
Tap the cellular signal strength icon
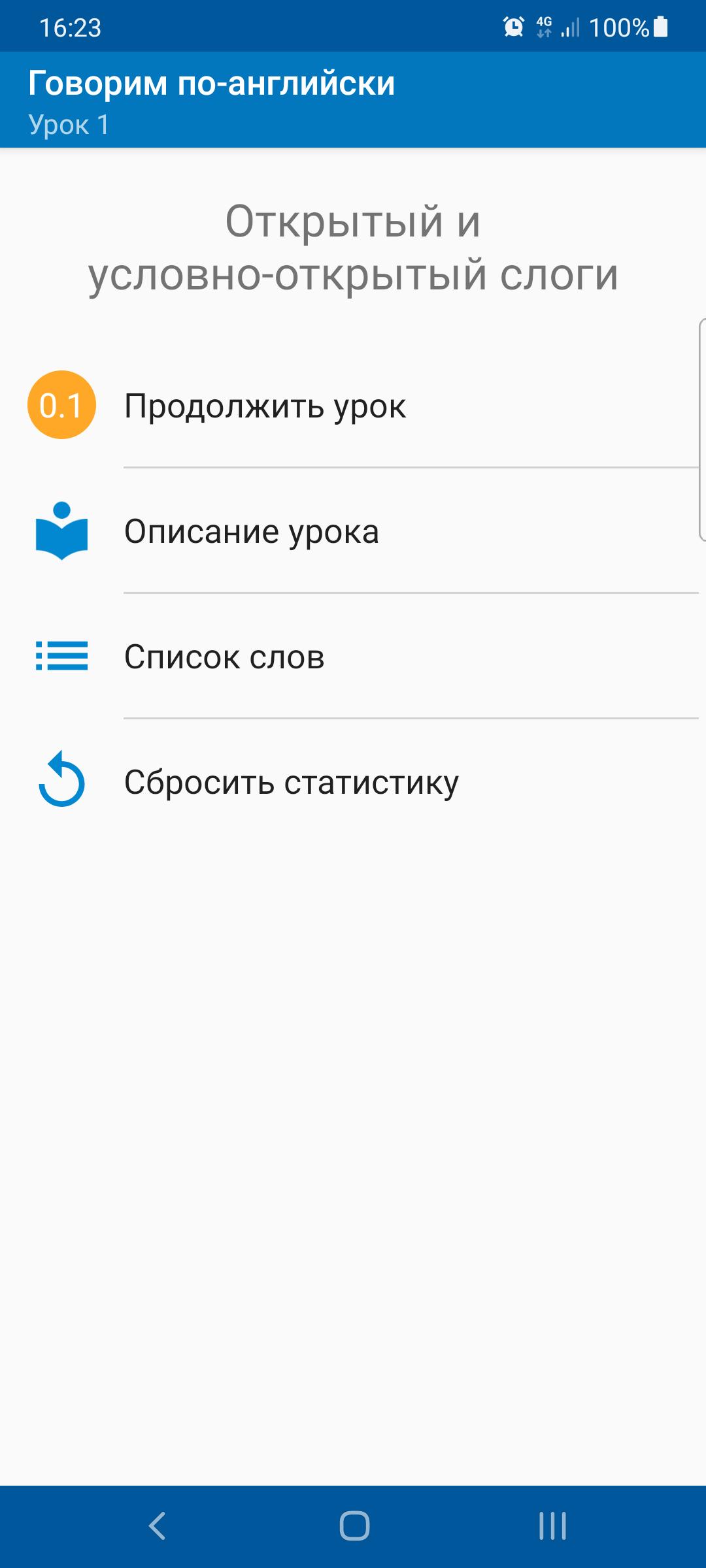click(x=571, y=27)
